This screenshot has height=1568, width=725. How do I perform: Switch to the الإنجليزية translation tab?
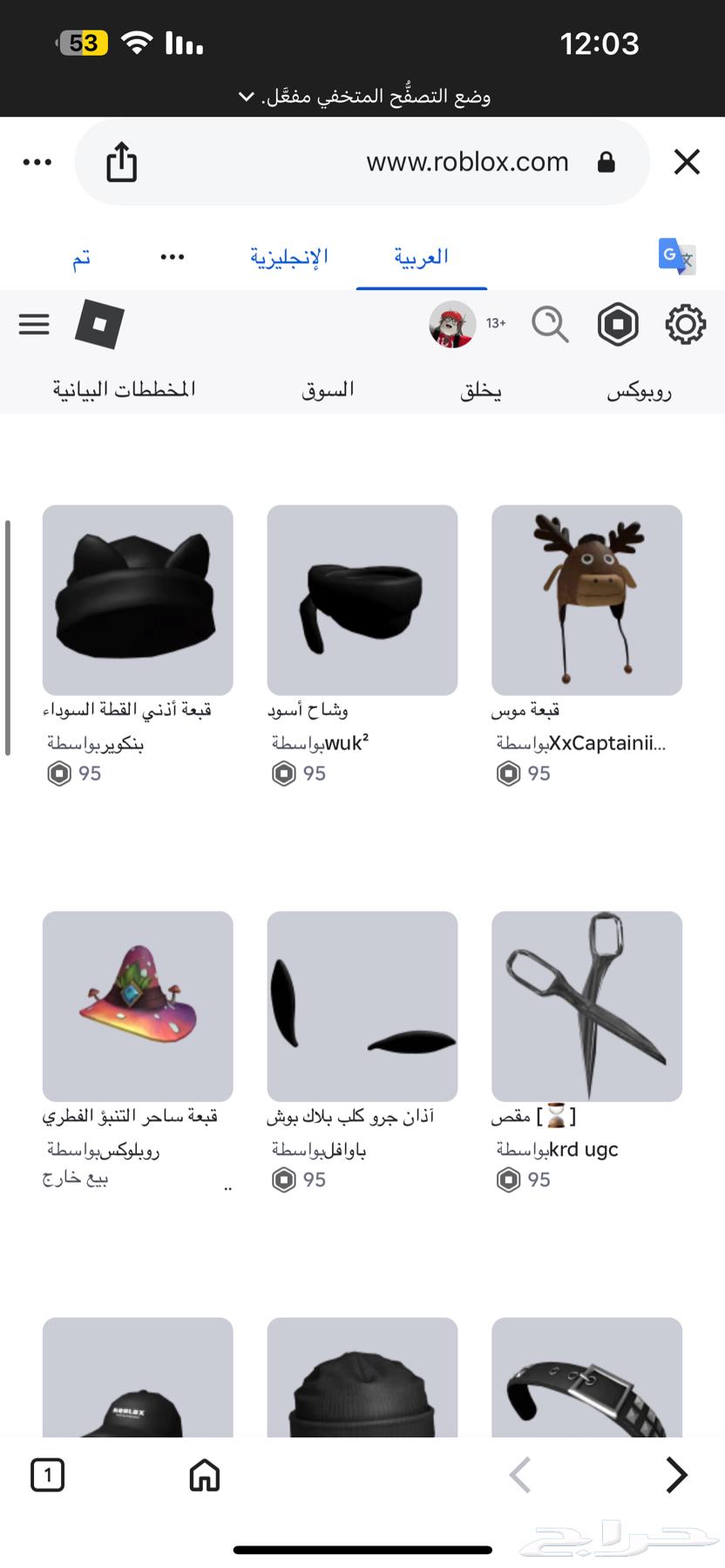pos(288,255)
